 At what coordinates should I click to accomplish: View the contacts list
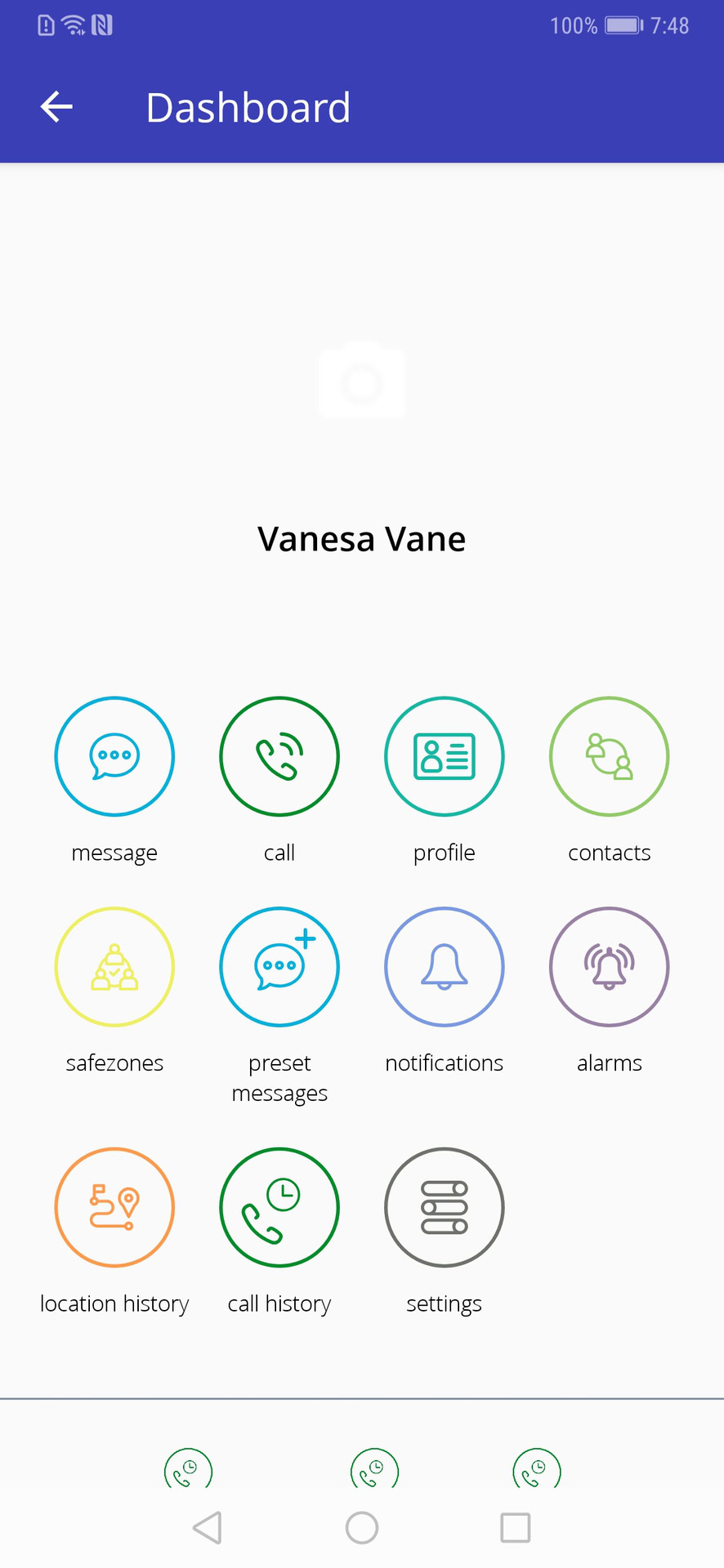(610, 756)
